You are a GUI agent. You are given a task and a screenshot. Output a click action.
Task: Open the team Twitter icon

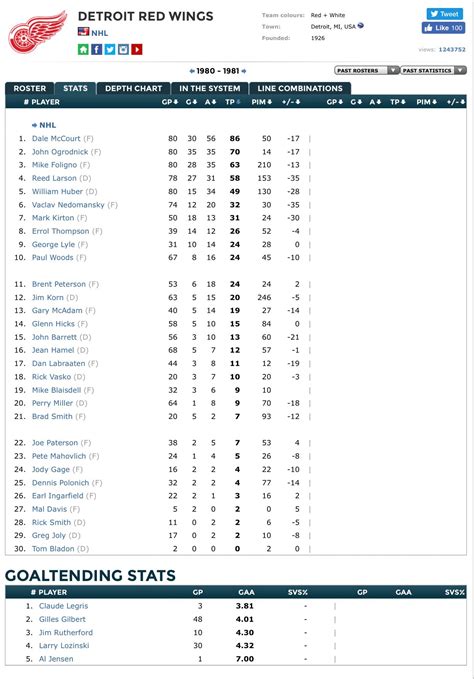coord(110,49)
